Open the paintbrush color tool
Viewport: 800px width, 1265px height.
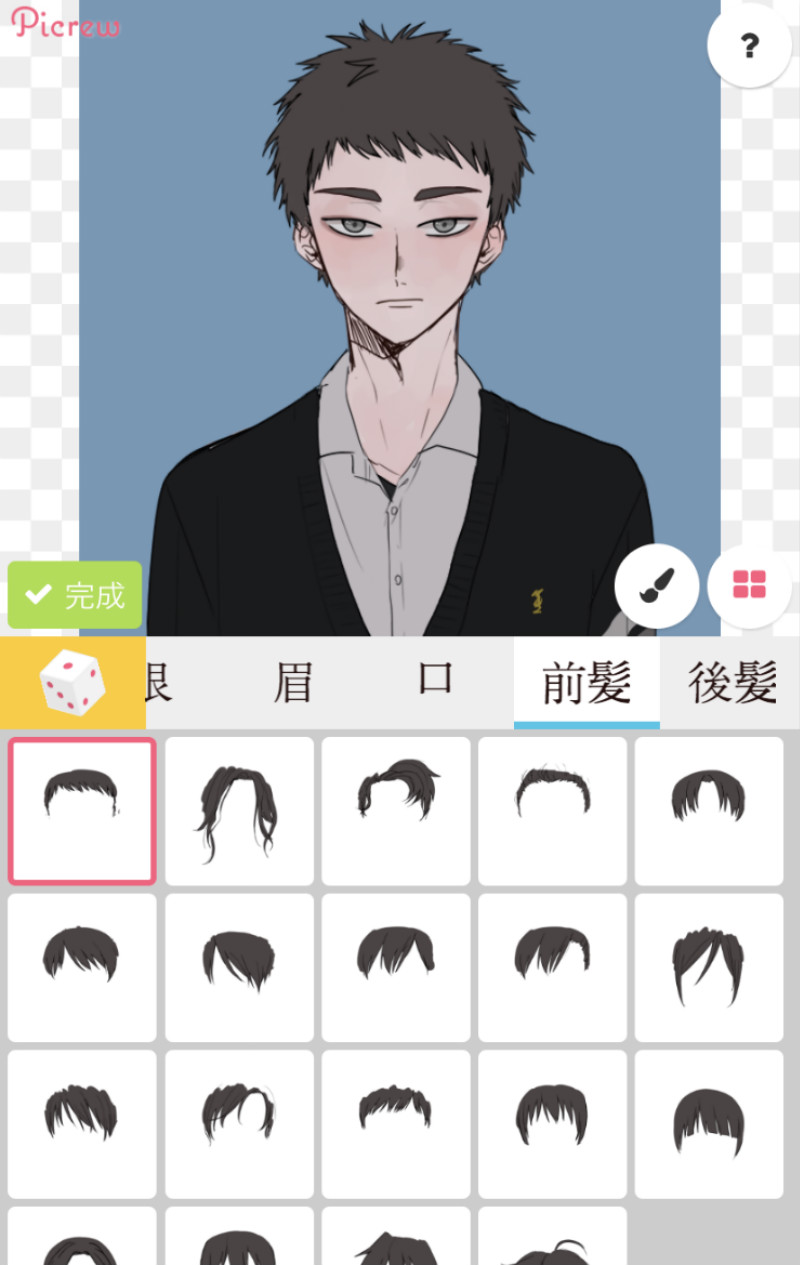(657, 585)
